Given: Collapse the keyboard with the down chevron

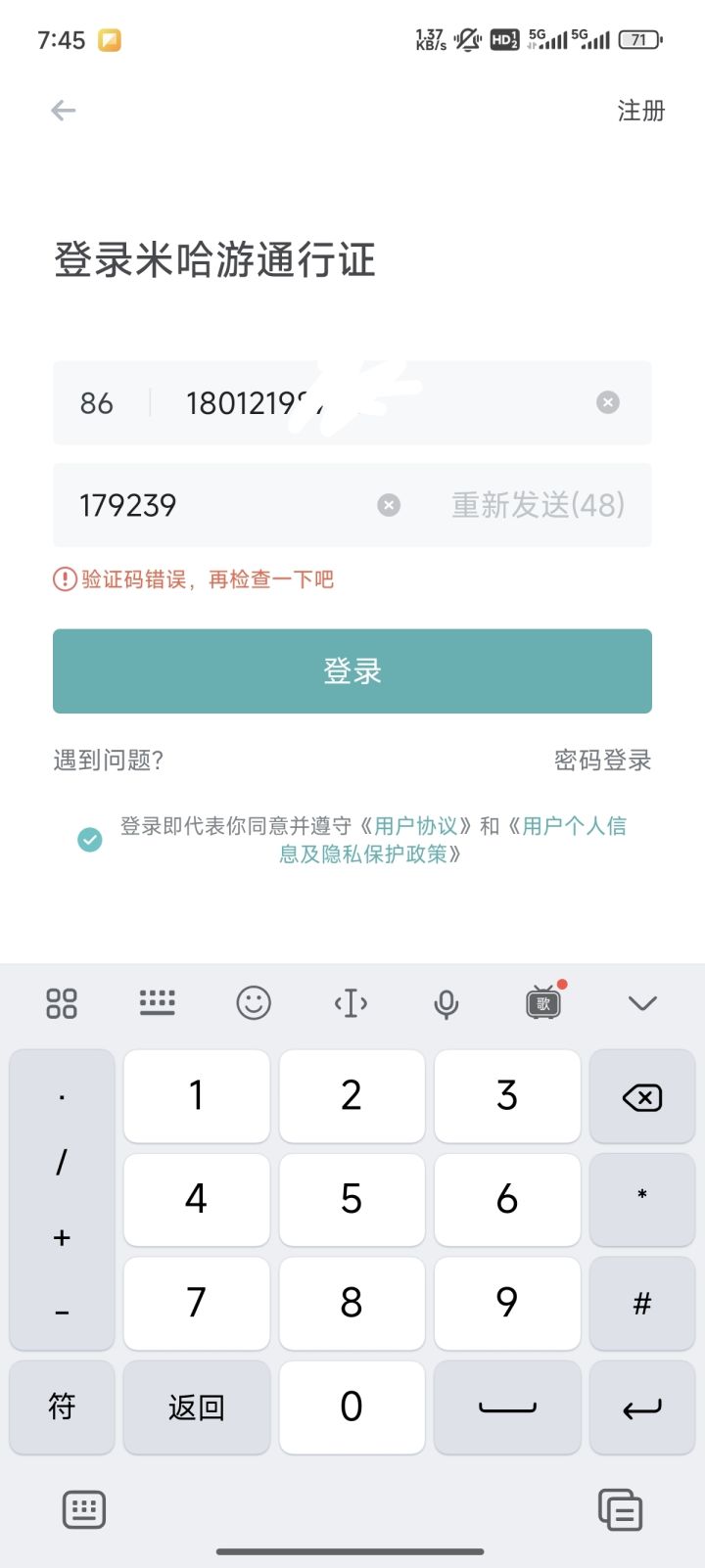Looking at the screenshot, I should point(642,1003).
